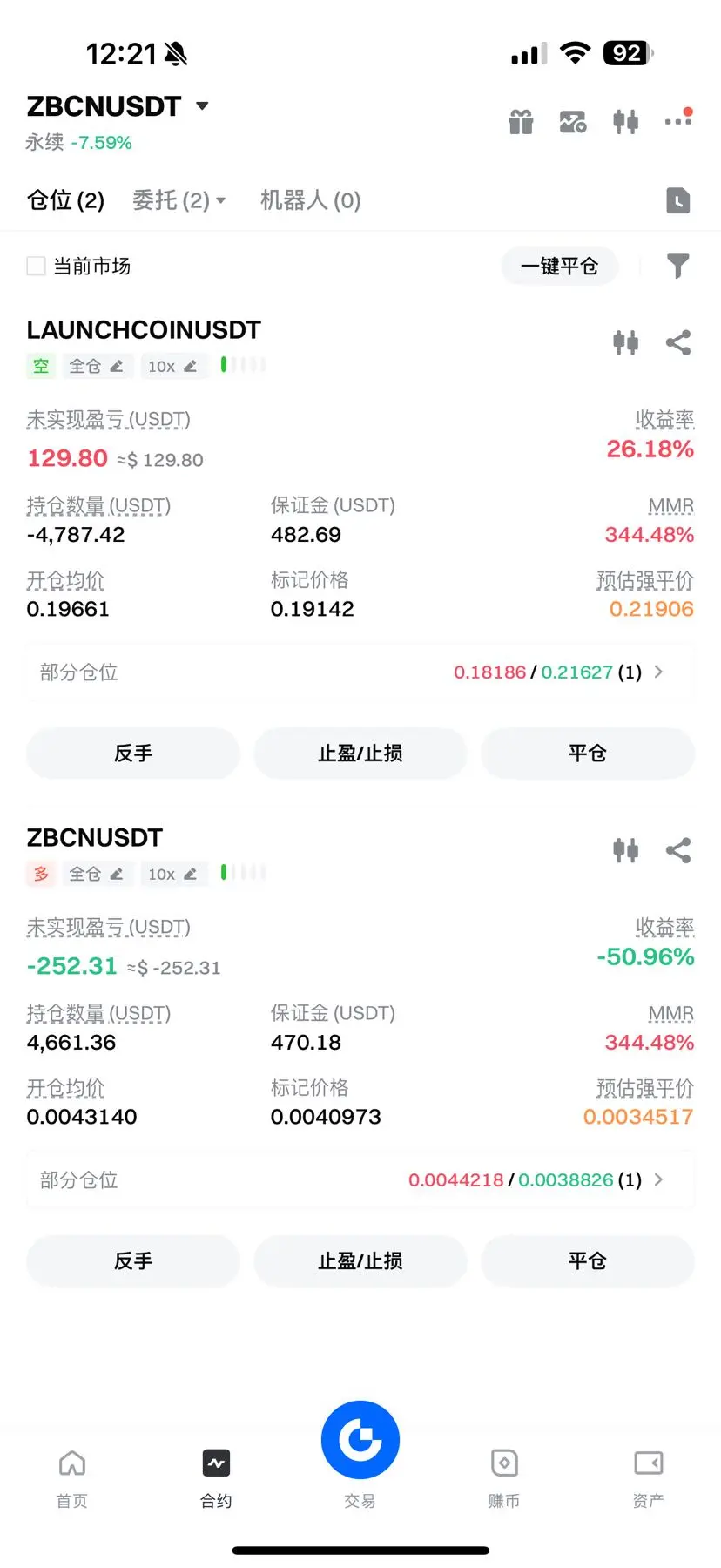Tap 平仓 on the ZBCNUSDT position
The image size is (721, 1568).
point(588,1260)
